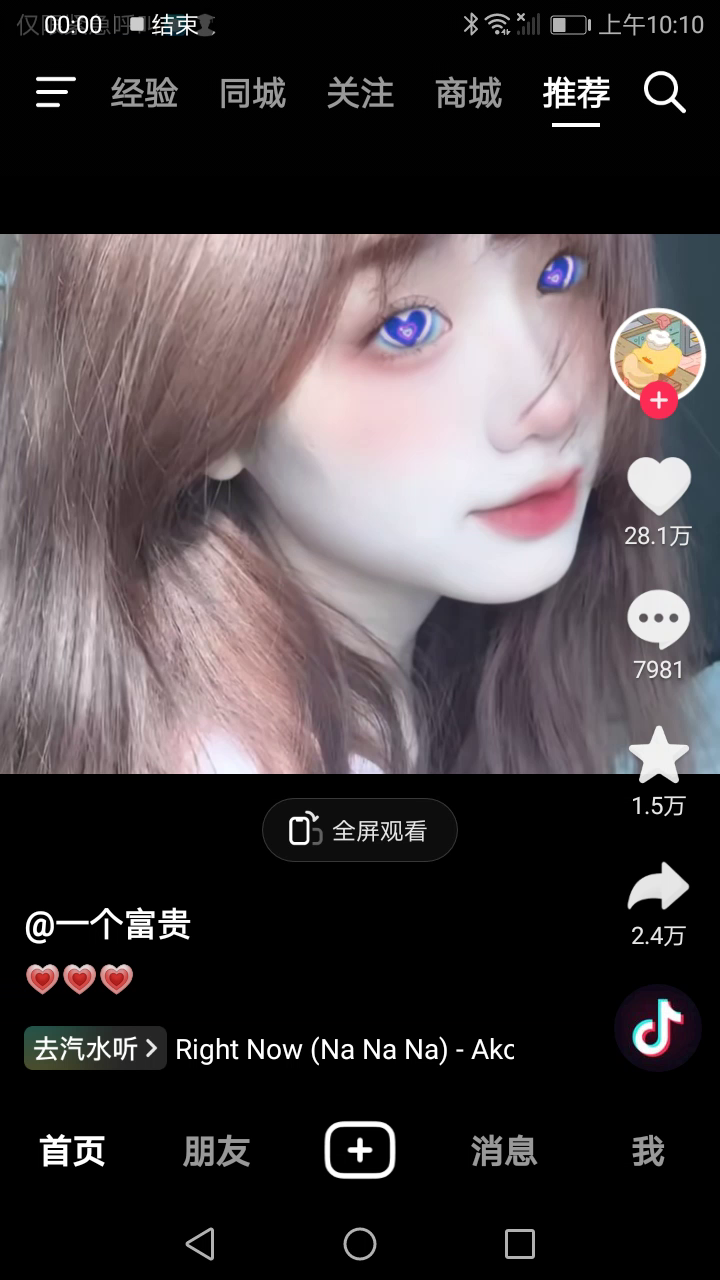Go back with the system back button
Screen dimensions: 720x1280
pos(200,1244)
